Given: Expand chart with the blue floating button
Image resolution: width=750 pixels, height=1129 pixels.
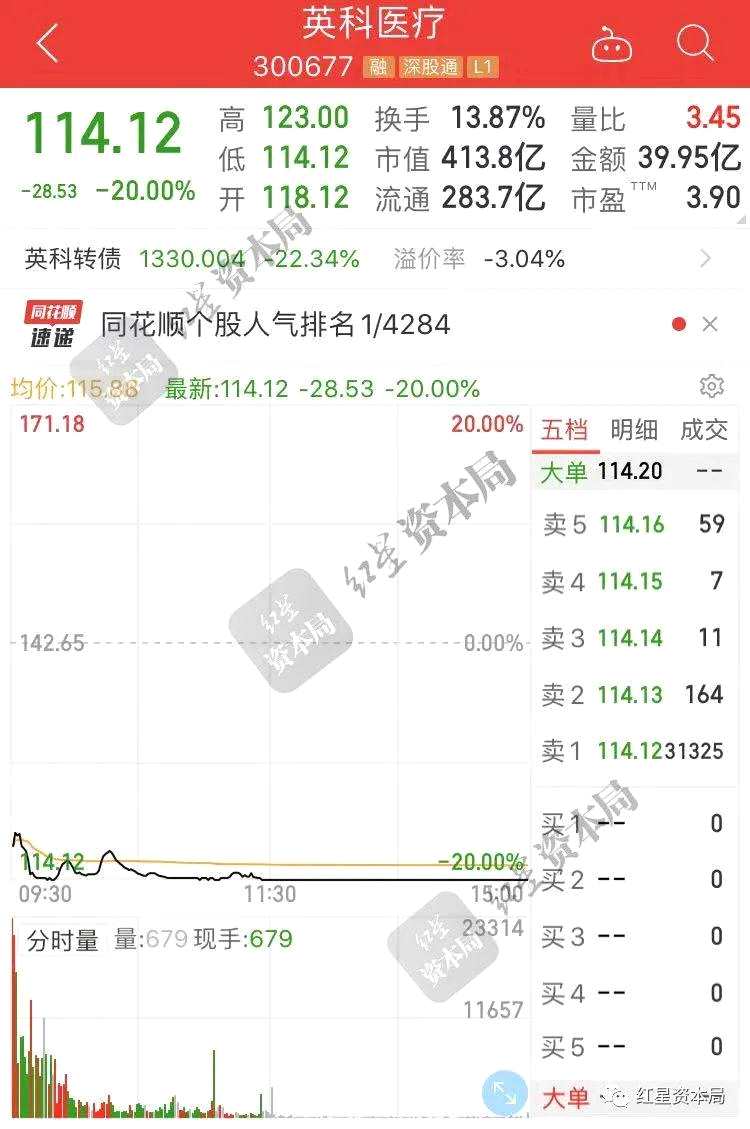Looking at the screenshot, I should 505,1092.
